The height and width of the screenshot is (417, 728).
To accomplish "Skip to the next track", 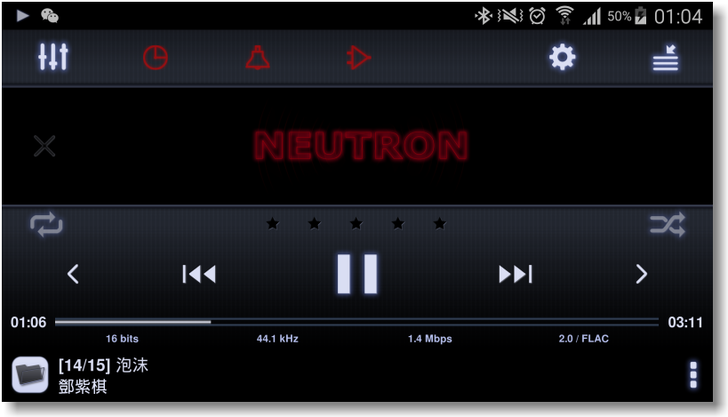I will point(516,274).
